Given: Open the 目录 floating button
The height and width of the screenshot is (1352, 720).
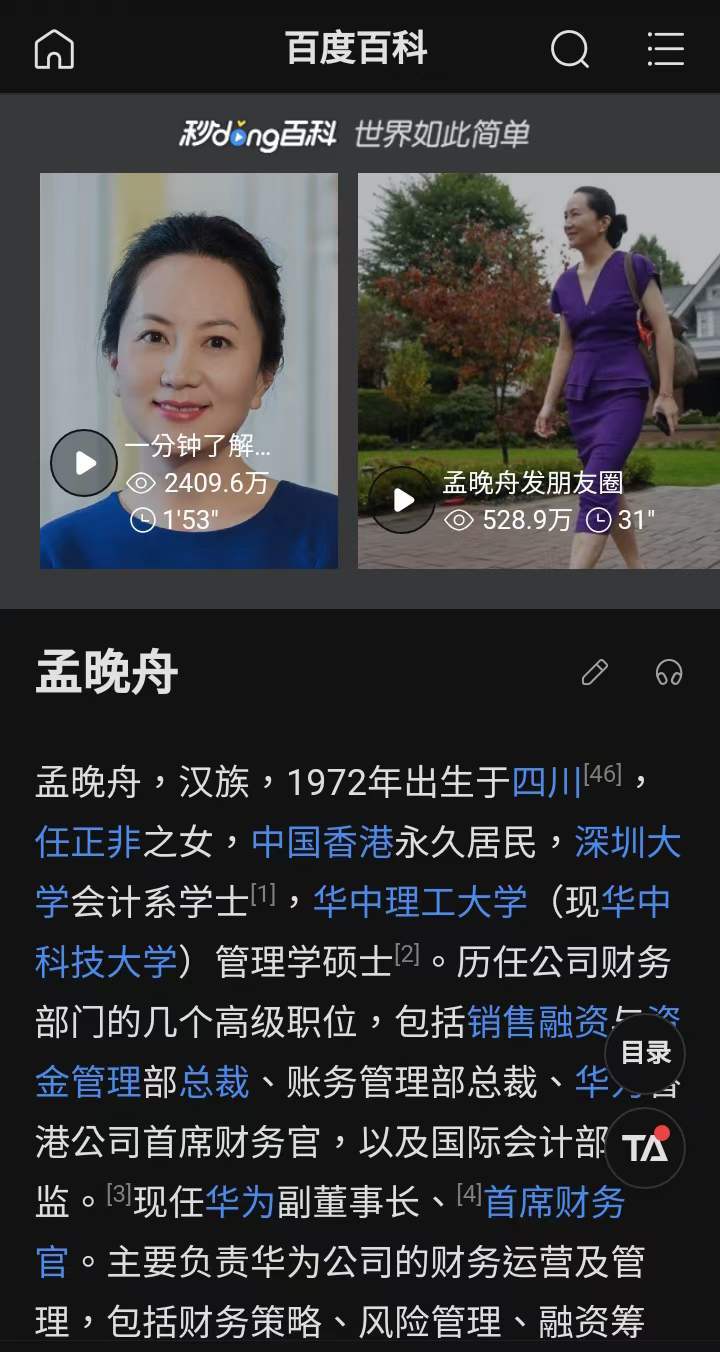Looking at the screenshot, I should pyautogui.click(x=645, y=1052).
